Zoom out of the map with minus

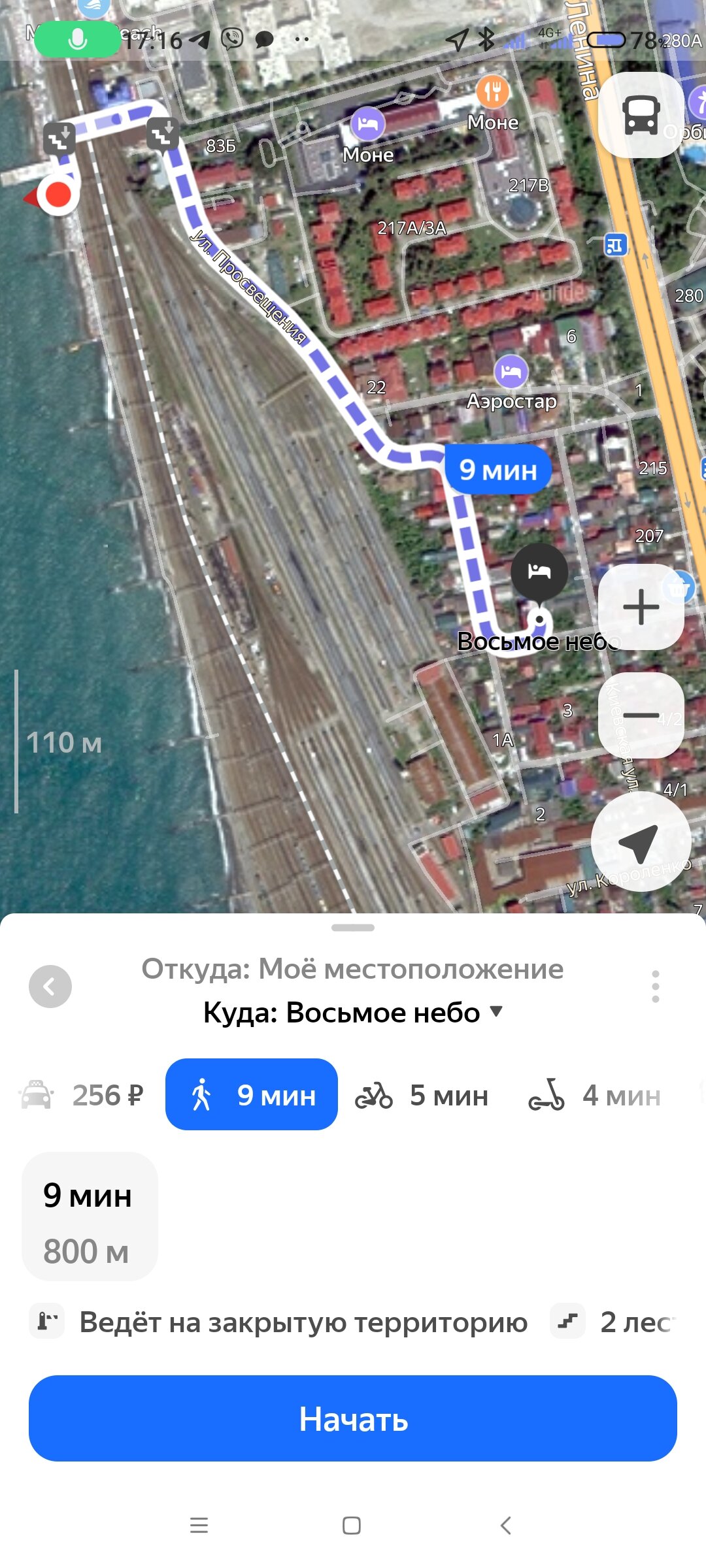pyautogui.click(x=641, y=715)
